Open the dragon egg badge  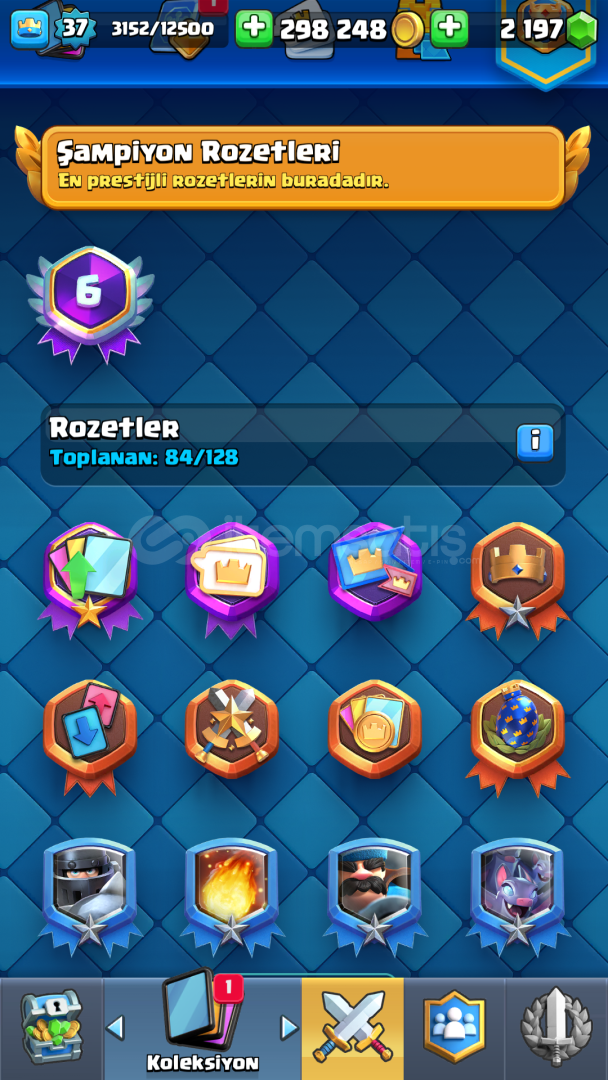coord(517,730)
